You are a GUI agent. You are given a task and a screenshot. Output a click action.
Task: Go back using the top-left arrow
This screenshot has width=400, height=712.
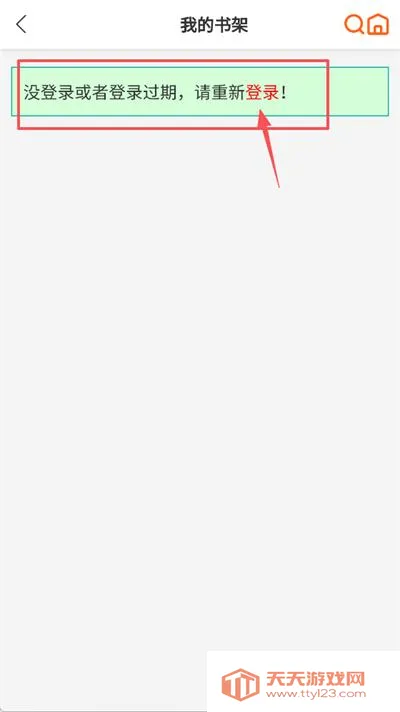point(21,24)
